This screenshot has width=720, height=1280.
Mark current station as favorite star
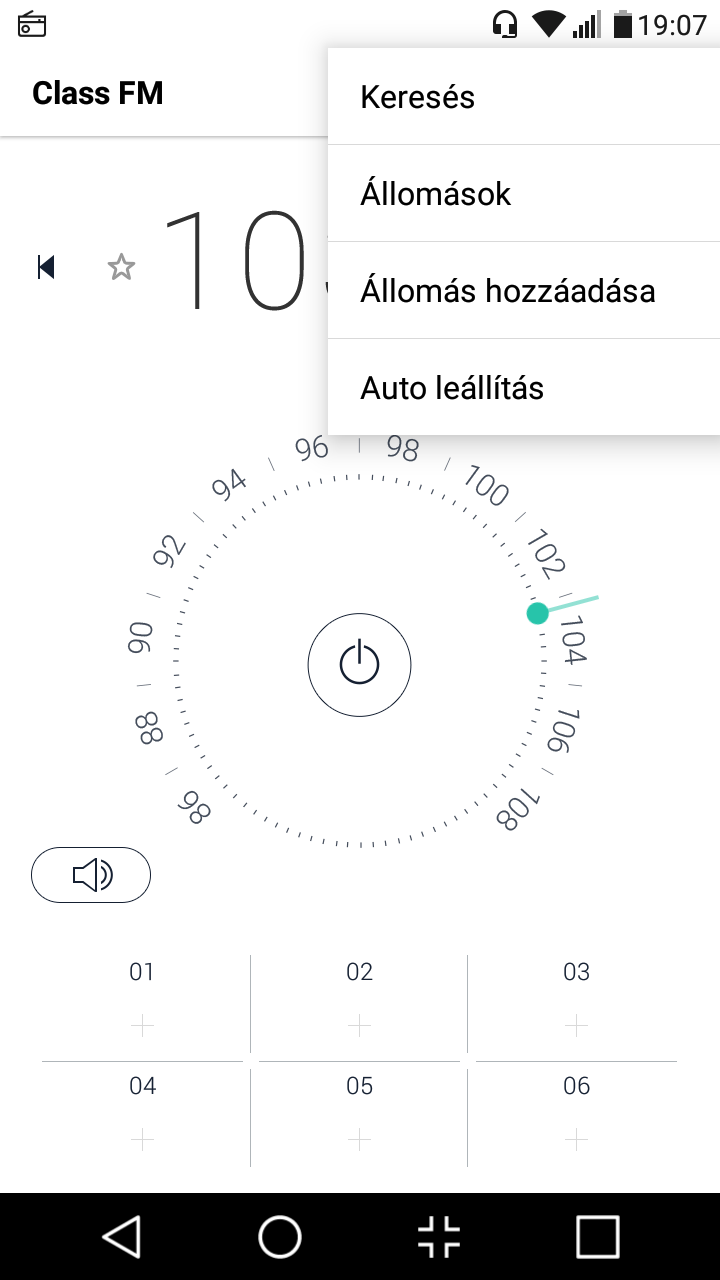tap(121, 267)
